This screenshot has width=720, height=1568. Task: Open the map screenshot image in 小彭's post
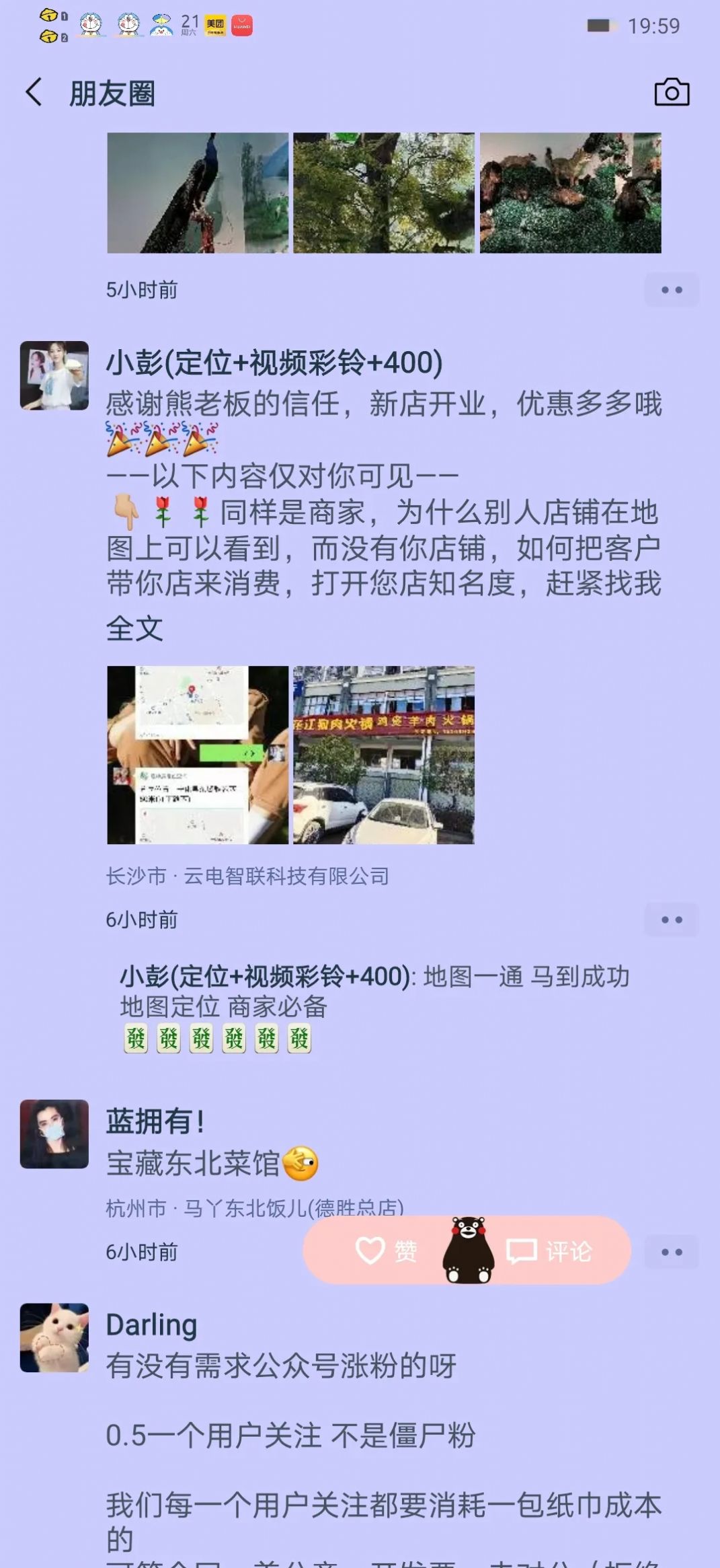coord(198,755)
